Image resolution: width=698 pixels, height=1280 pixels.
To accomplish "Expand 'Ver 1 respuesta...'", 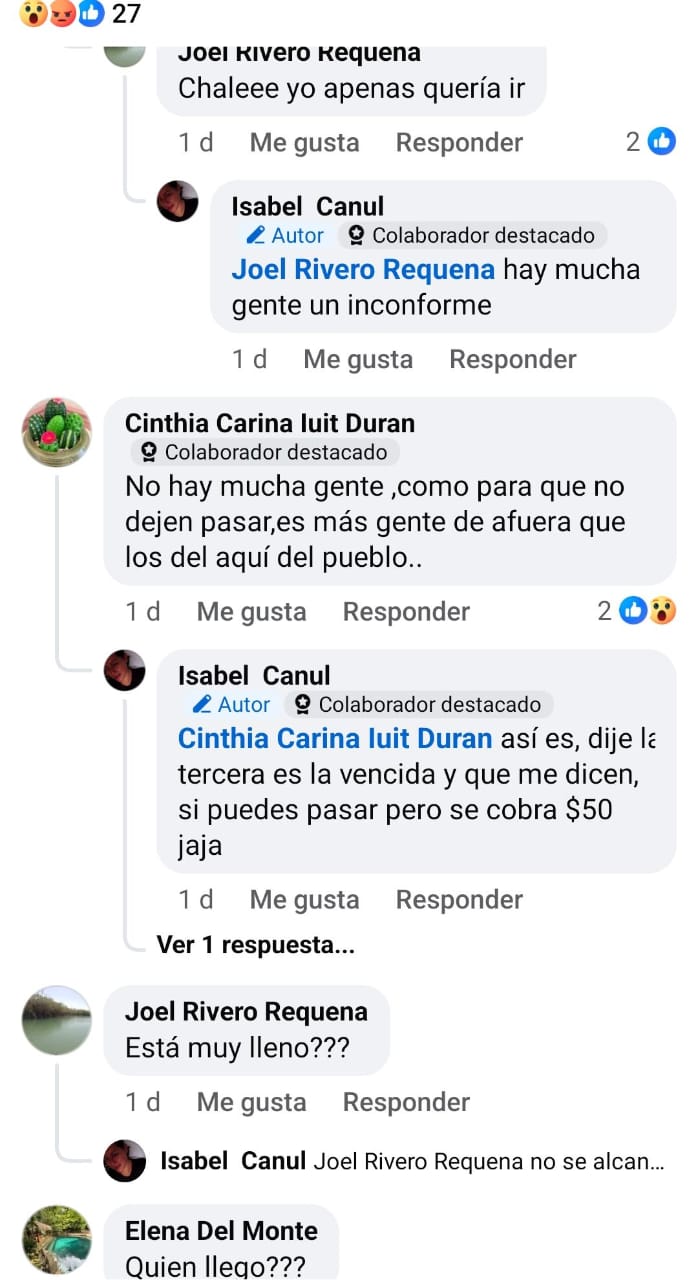I will pos(255,945).
